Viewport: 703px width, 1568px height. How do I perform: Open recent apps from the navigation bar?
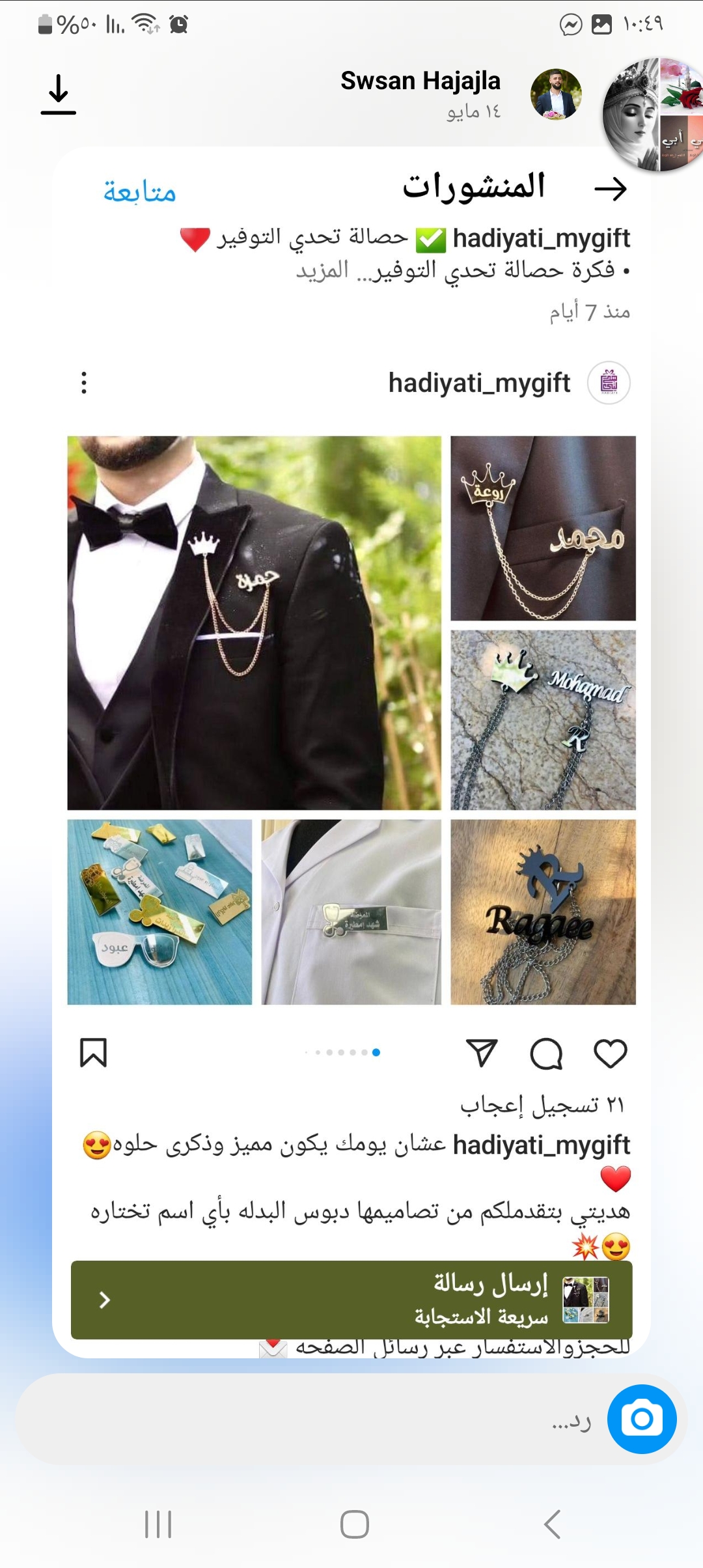158,1524
